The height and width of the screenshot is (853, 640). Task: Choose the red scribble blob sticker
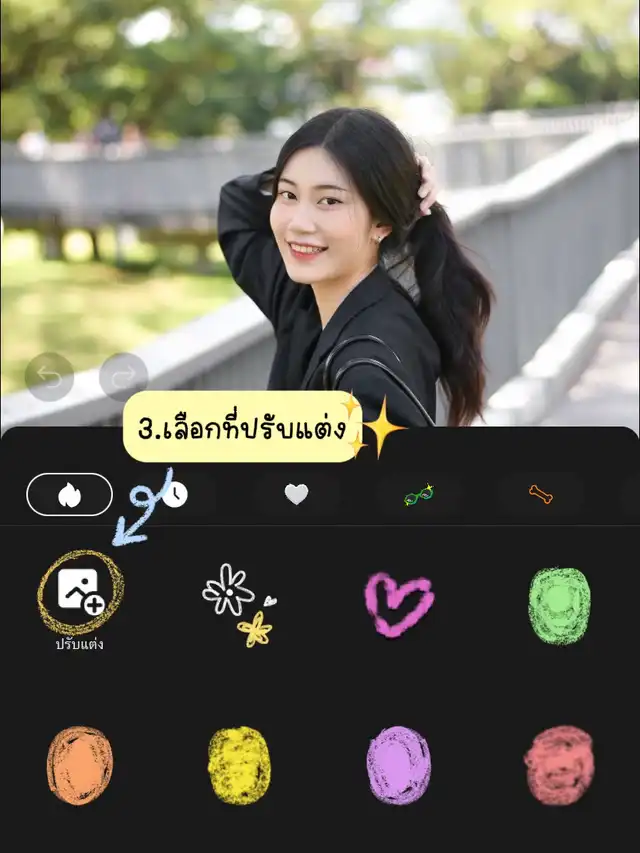(x=559, y=765)
